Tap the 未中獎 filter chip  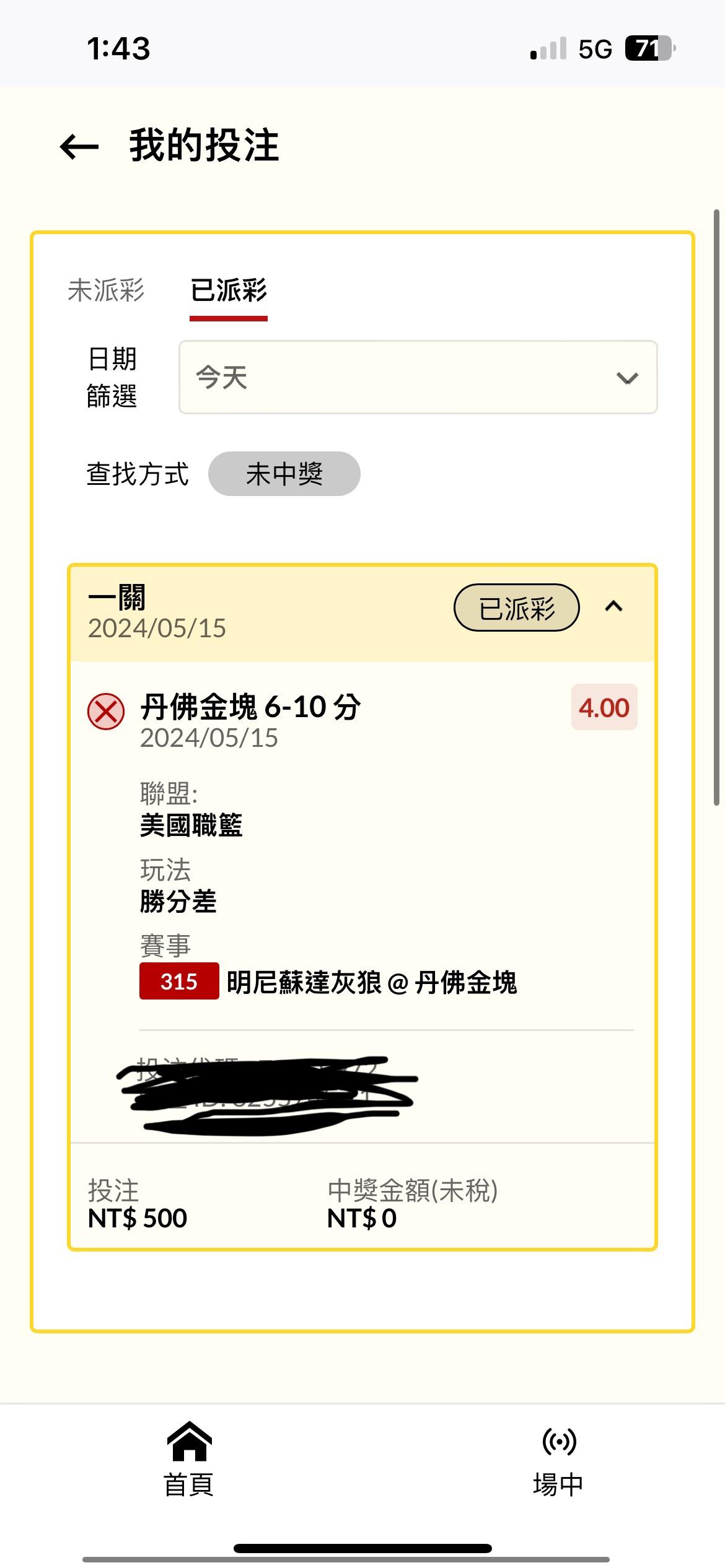coord(284,474)
